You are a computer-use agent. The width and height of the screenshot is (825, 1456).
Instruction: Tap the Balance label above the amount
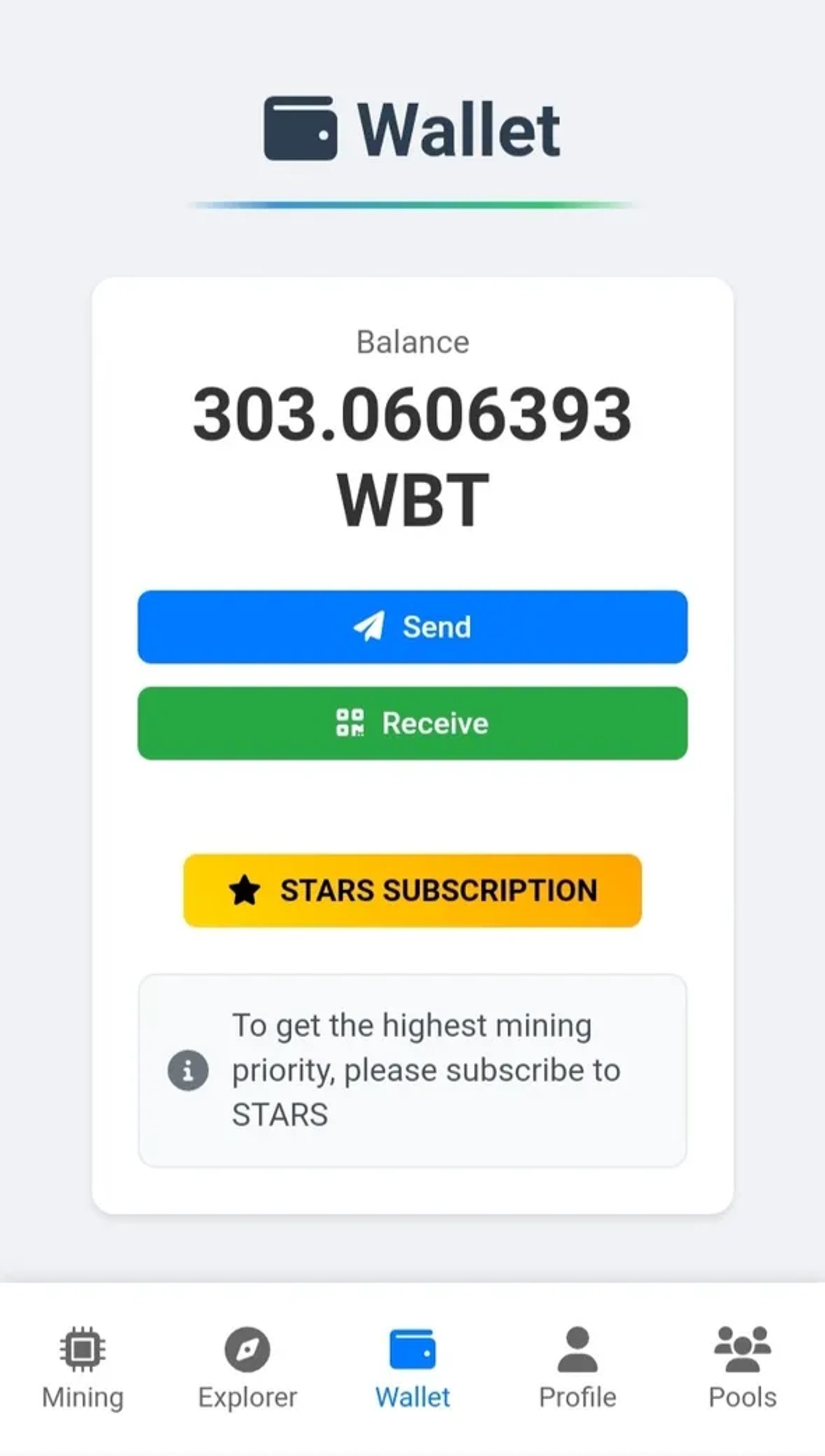pyautogui.click(x=412, y=340)
